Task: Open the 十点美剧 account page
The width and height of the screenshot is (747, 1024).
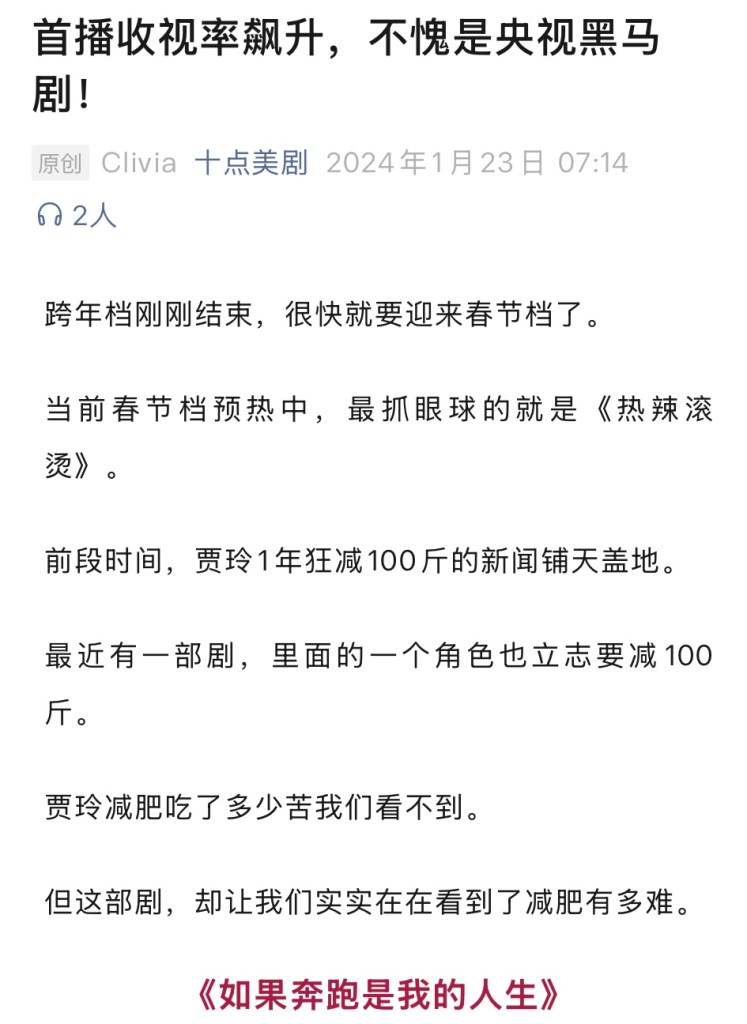Action: (250, 163)
